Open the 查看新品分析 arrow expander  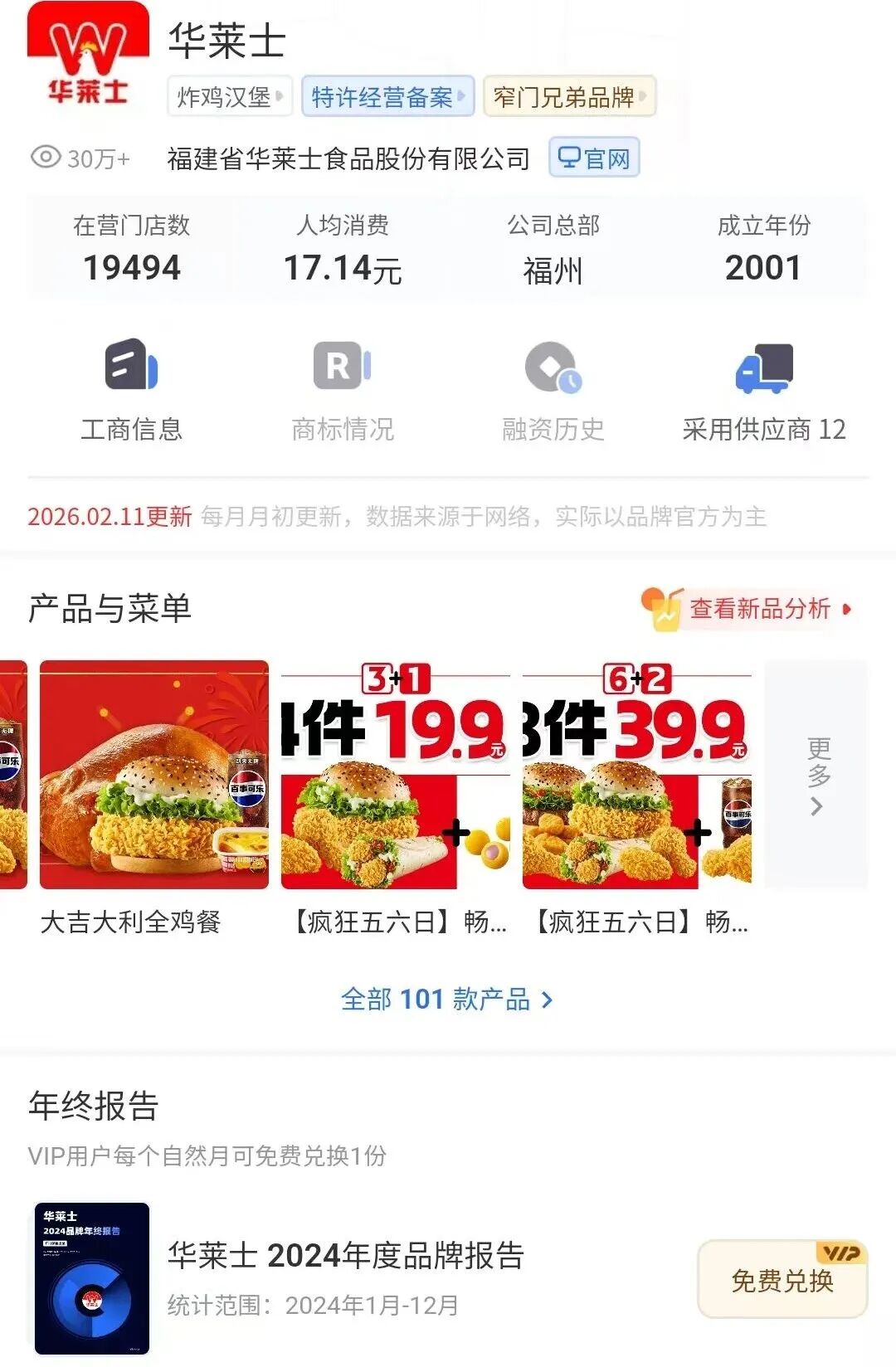[847, 607]
